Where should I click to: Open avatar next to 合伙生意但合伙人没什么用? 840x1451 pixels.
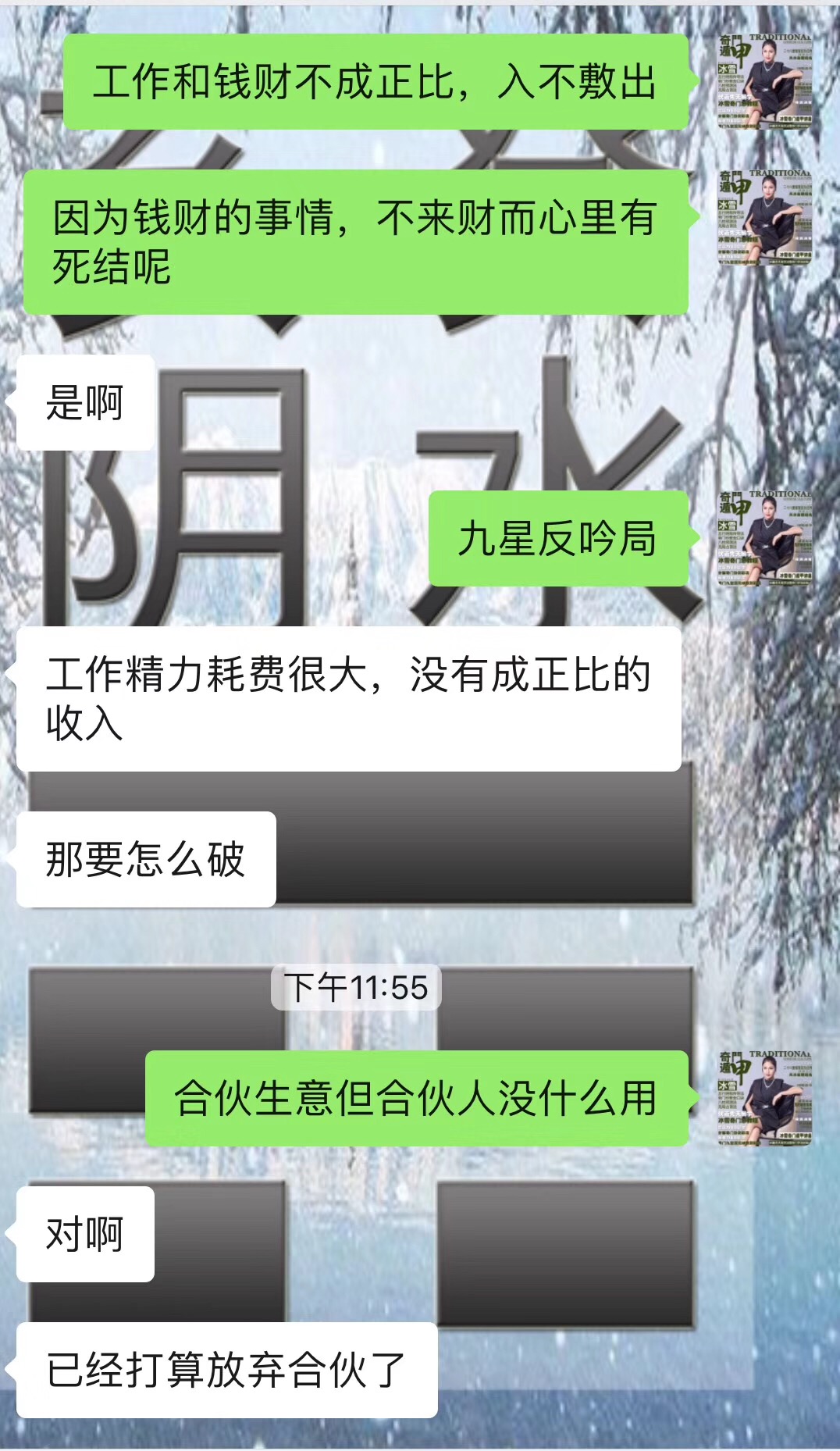(x=764, y=1098)
